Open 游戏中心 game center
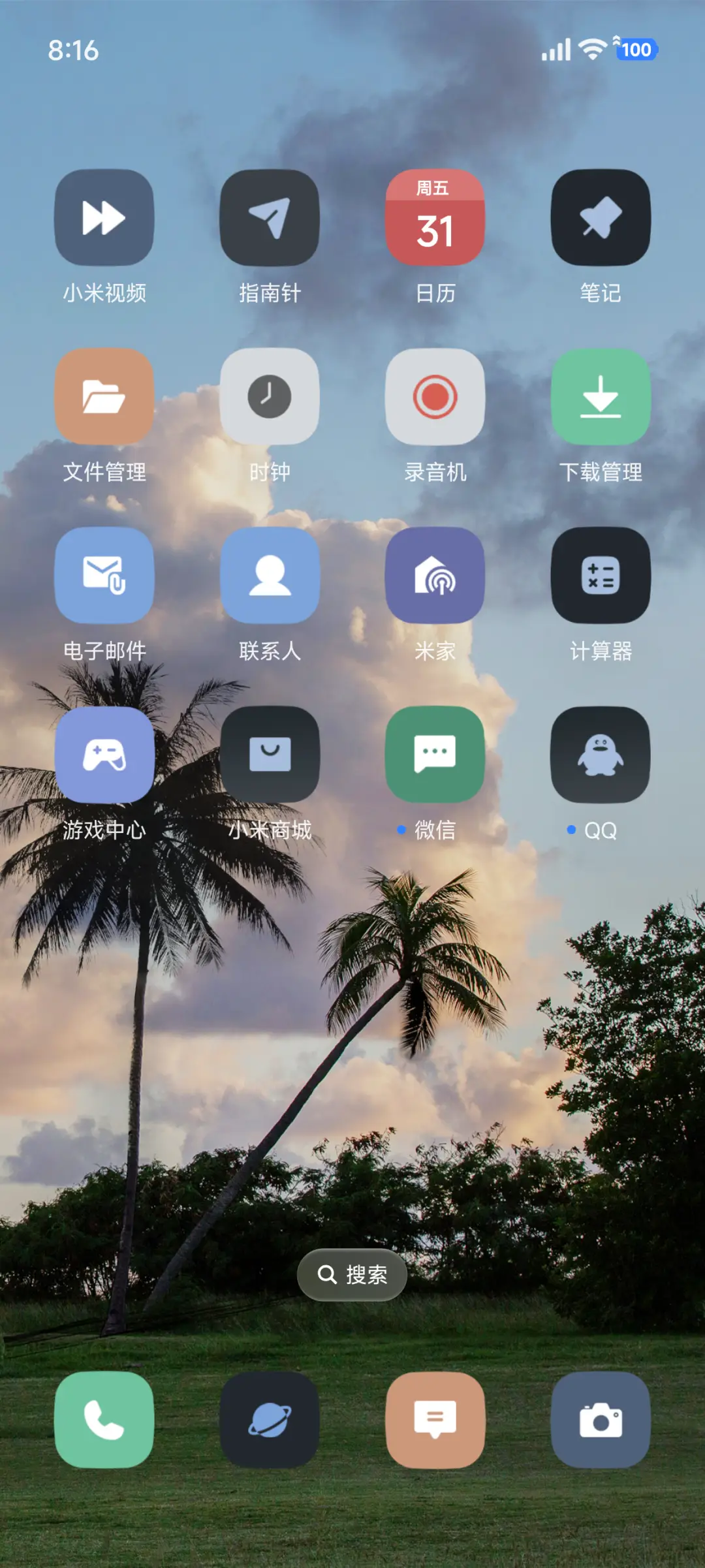 pos(104,755)
